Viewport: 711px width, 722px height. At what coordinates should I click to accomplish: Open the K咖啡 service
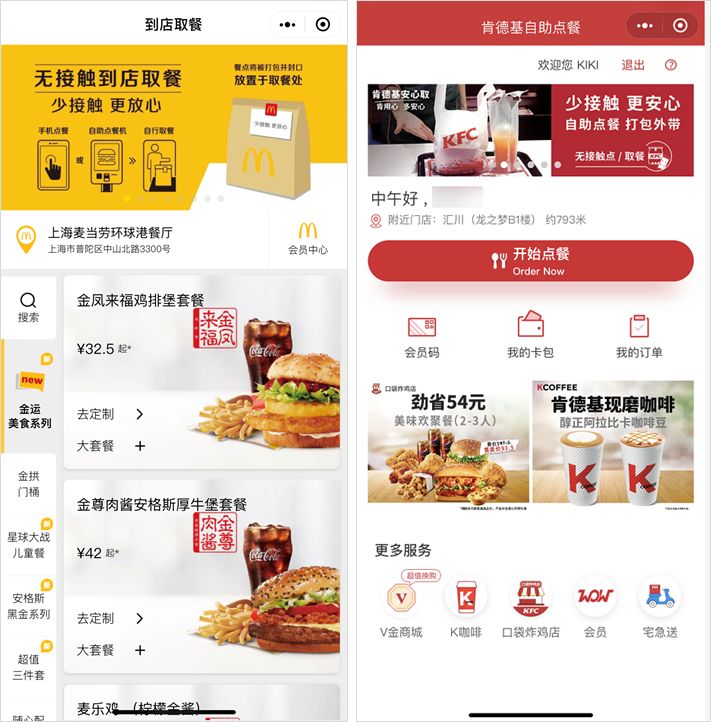pyautogui.click(x=466, y=607)
